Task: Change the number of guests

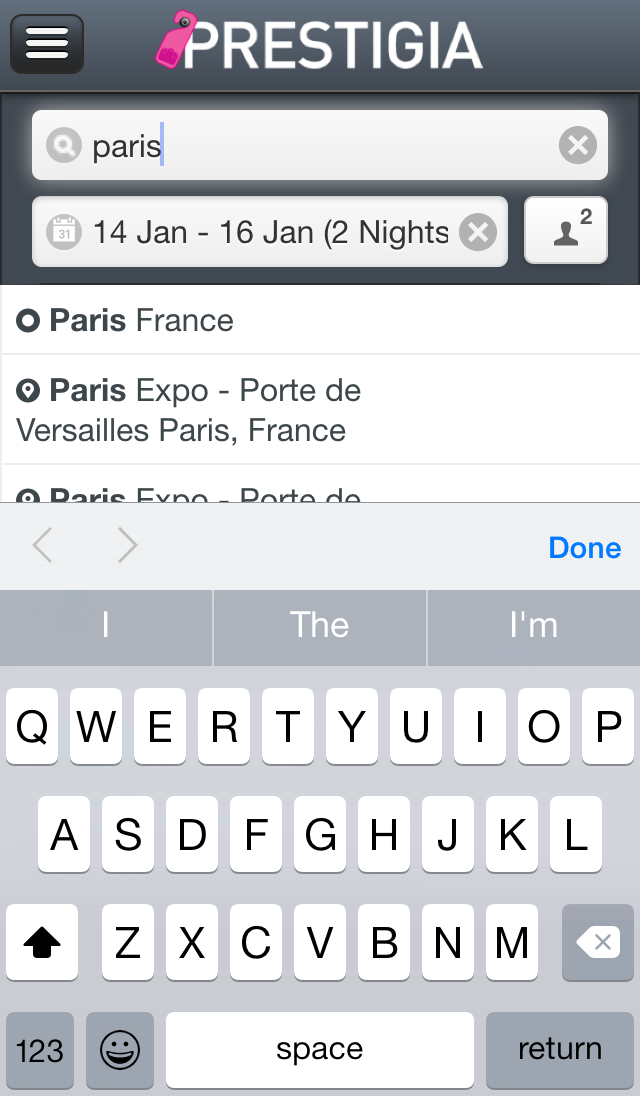Action: [566, 230]
